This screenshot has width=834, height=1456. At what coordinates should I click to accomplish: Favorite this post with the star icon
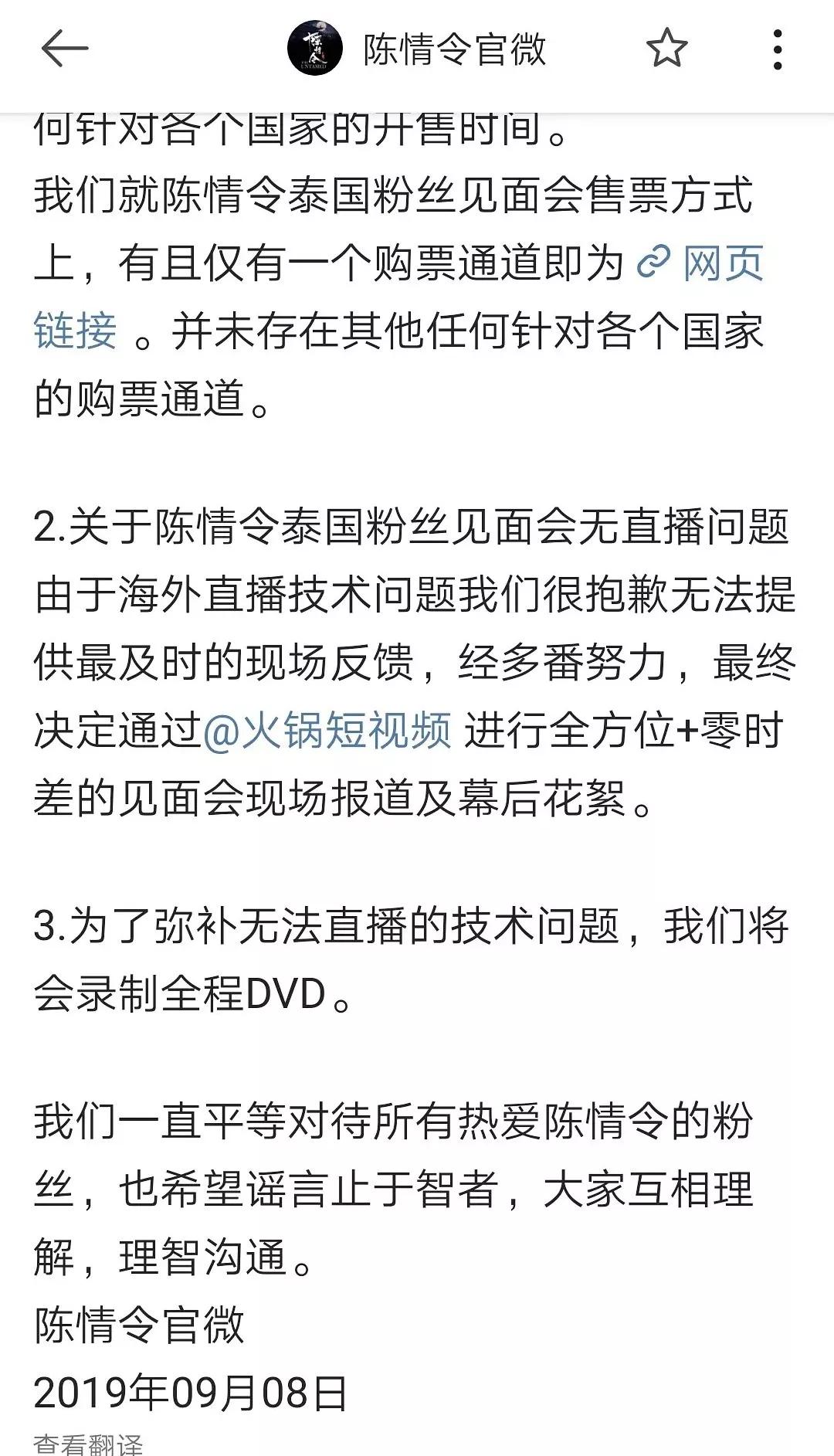(666, 49)
